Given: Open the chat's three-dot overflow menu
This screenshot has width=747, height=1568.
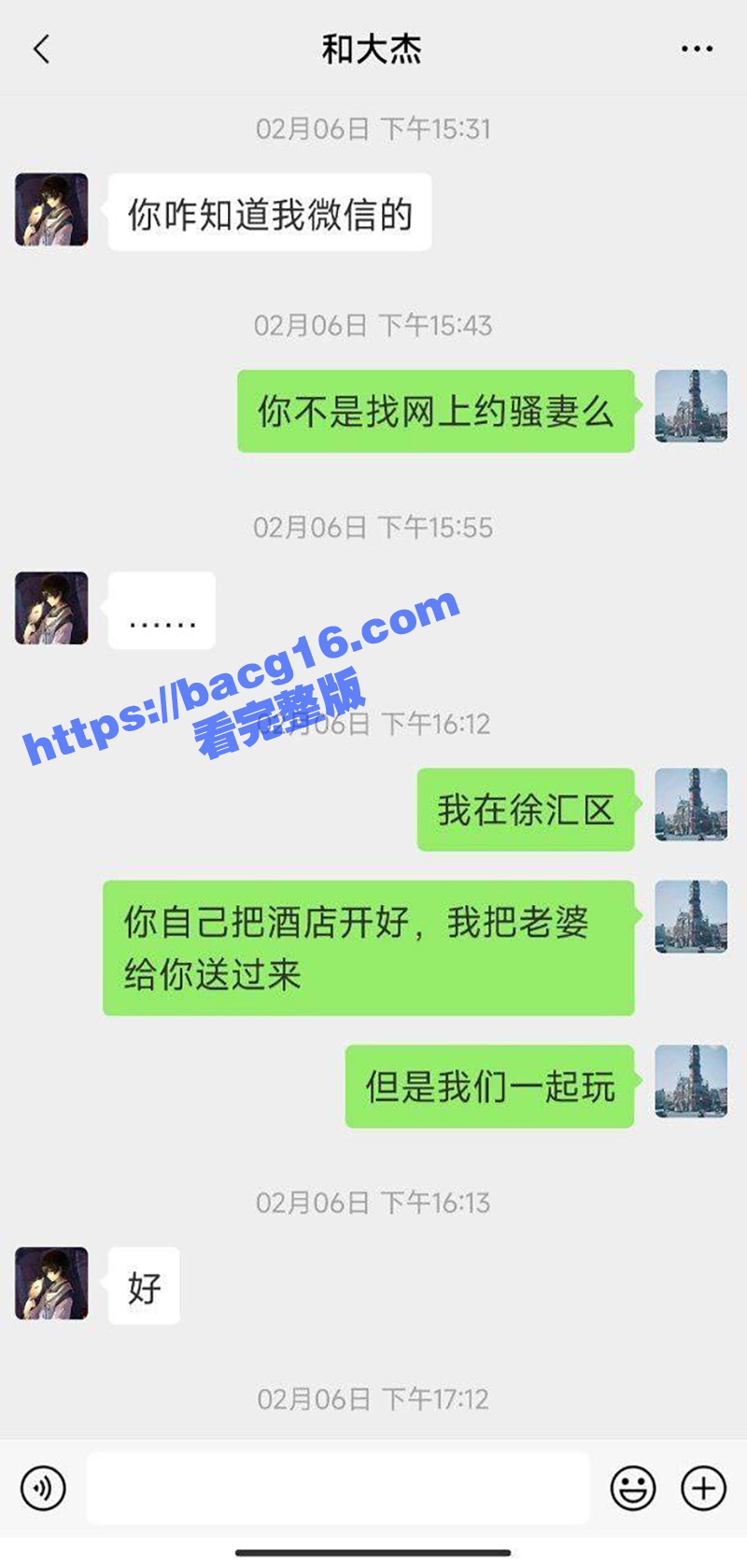Looking at the screenshot, I should coord(697,49).
